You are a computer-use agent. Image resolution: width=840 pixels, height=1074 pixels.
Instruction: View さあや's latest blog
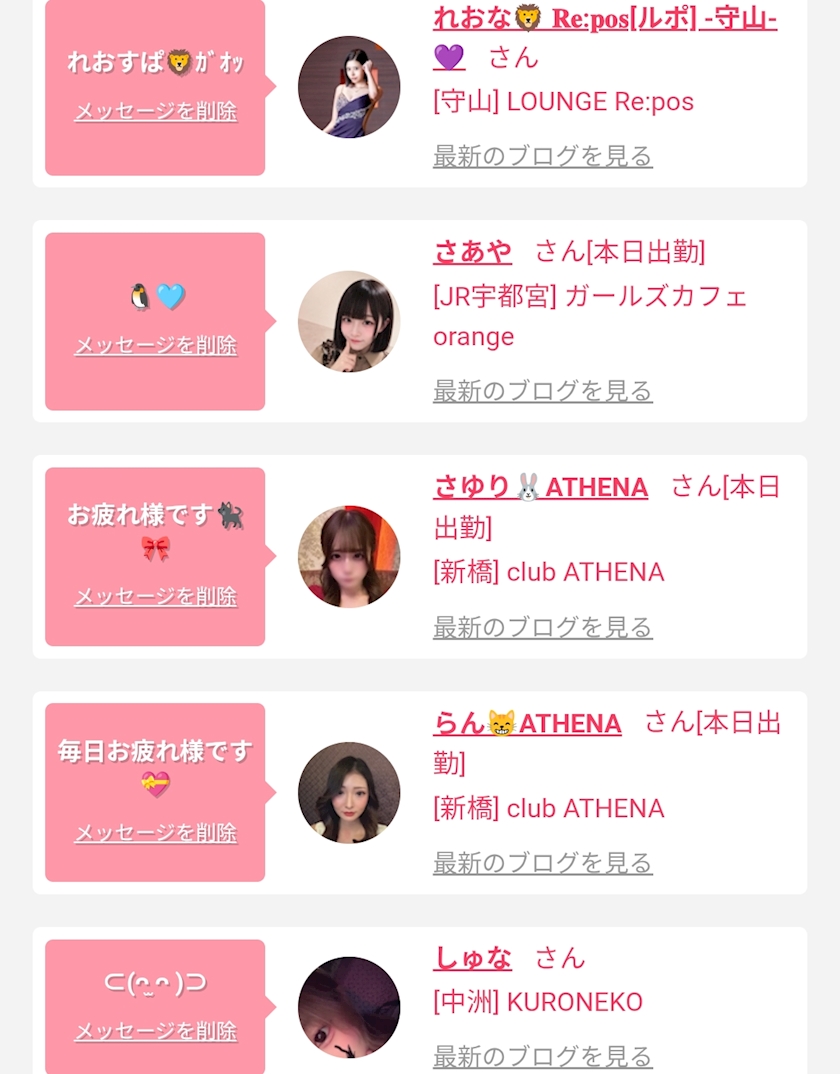pyautogui.click(x=543, y=391)
